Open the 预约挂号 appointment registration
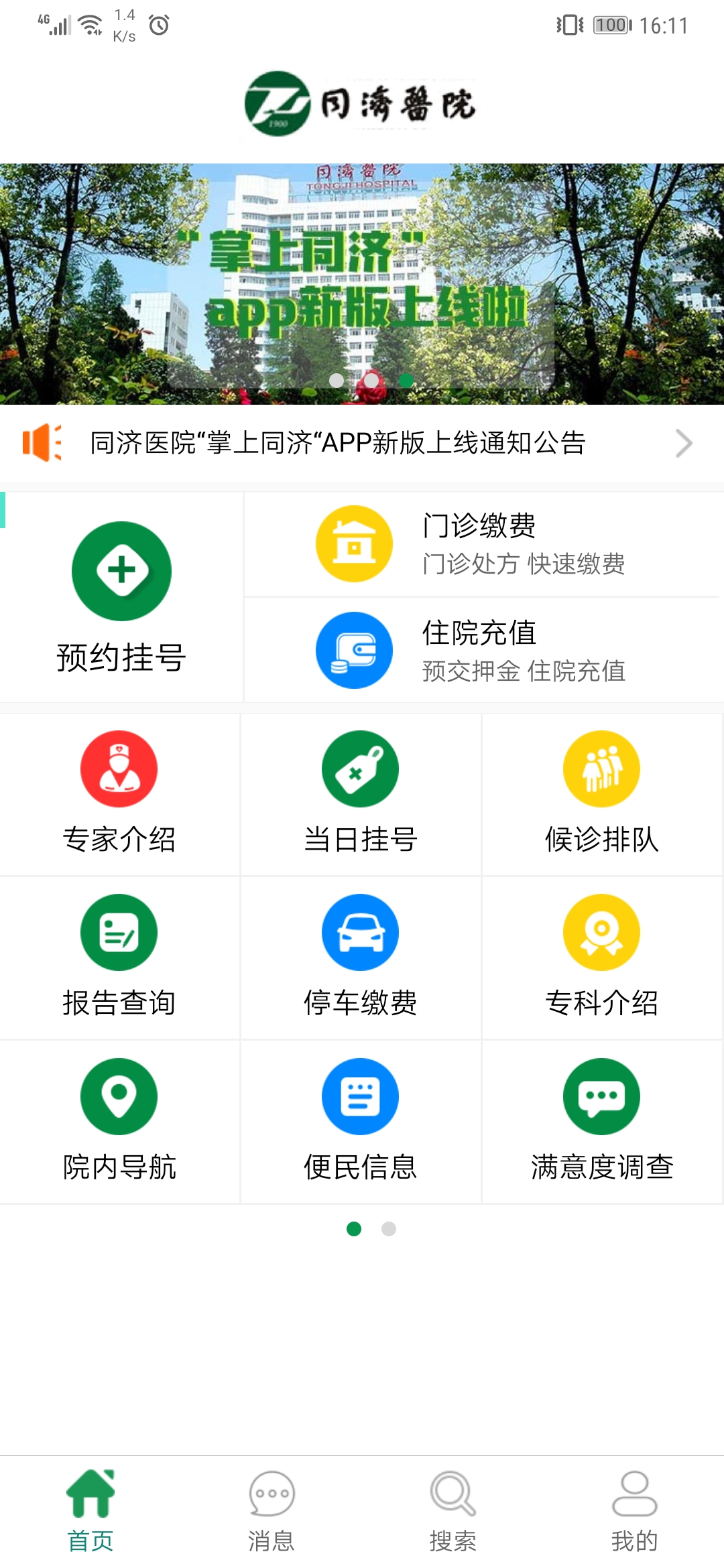This screenshot has width=724, height=1568. pyautogui.click(x=121, y=596)
